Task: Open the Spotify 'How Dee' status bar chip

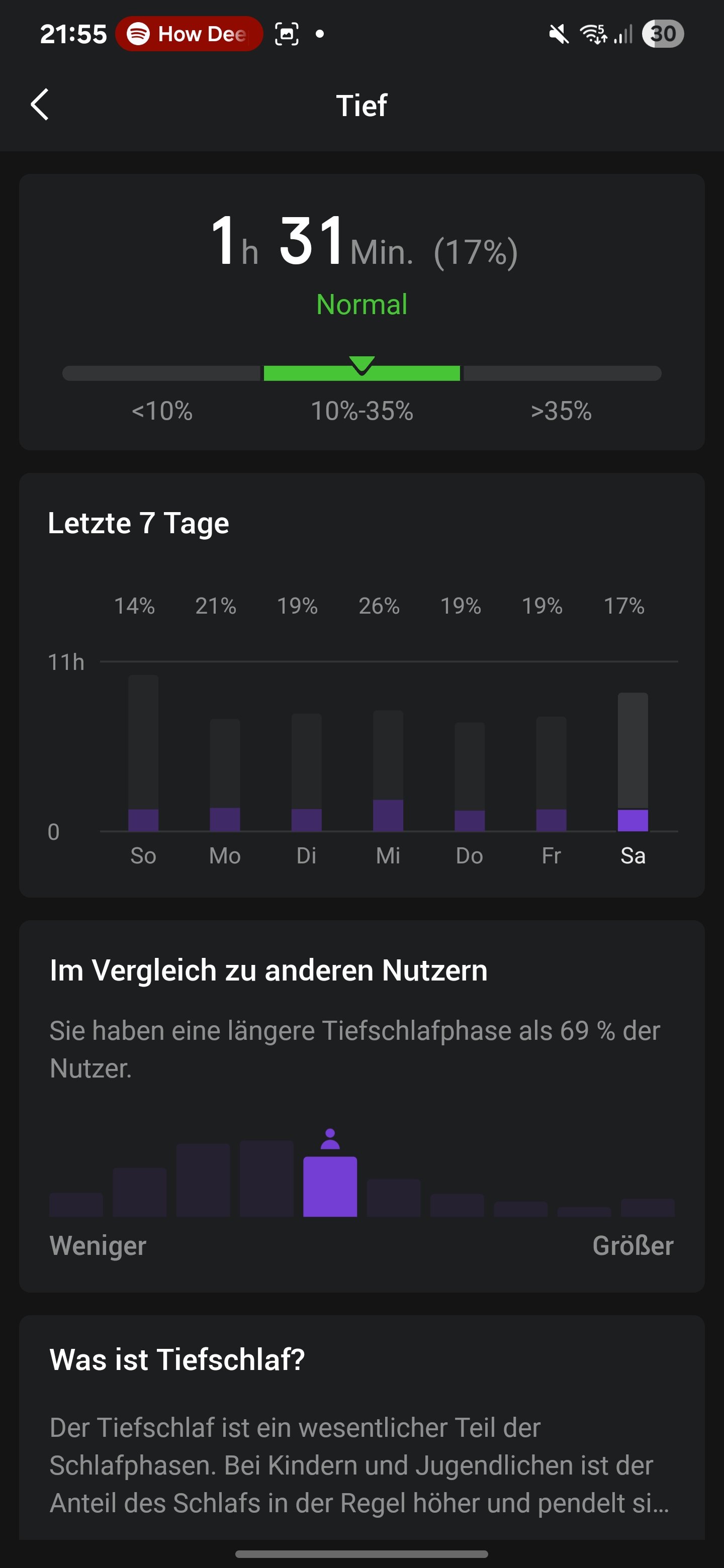Action: pos(189,34)
